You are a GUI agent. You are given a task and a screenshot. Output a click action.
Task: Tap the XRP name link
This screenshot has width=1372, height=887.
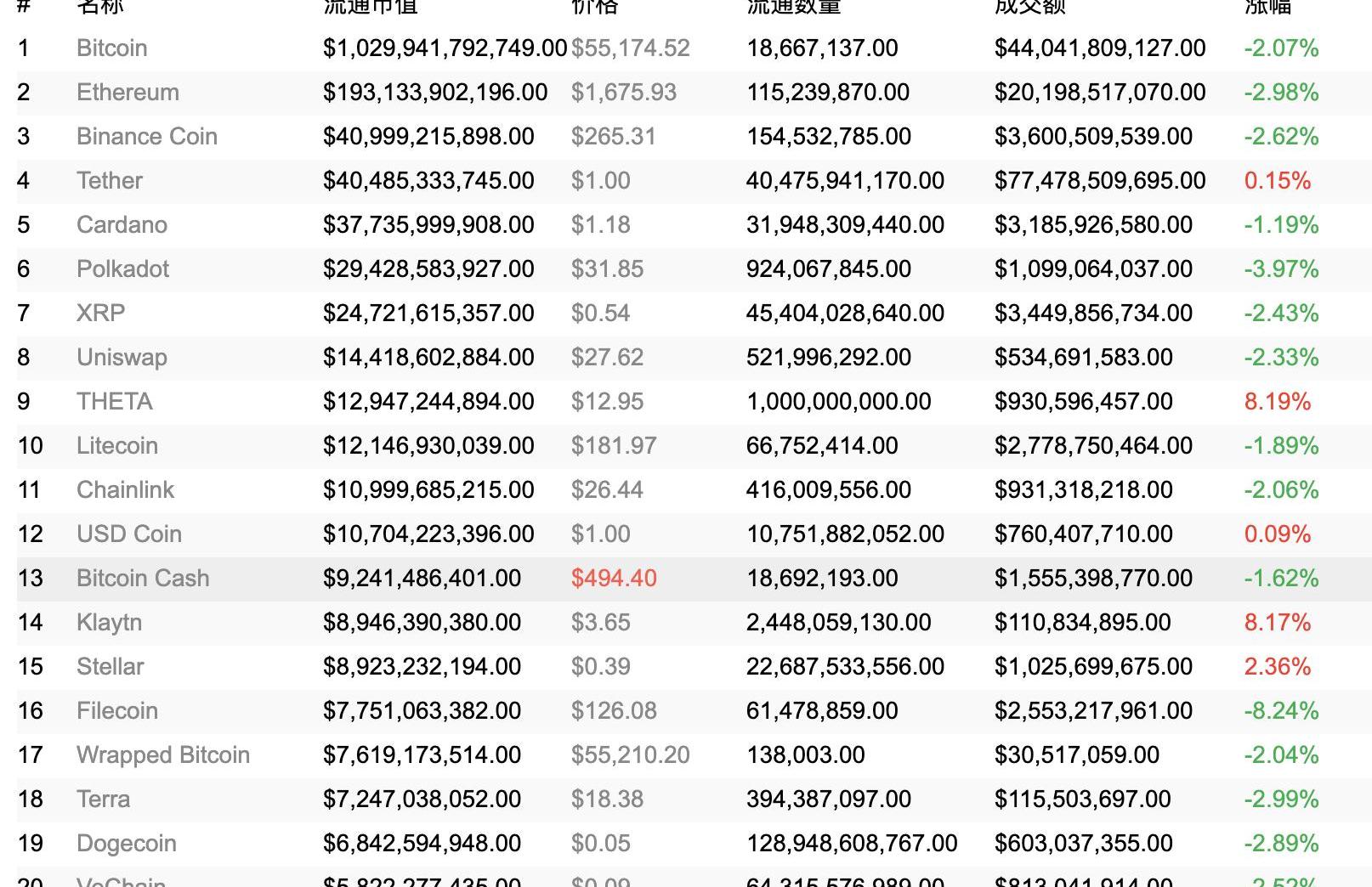click(100, 313)
